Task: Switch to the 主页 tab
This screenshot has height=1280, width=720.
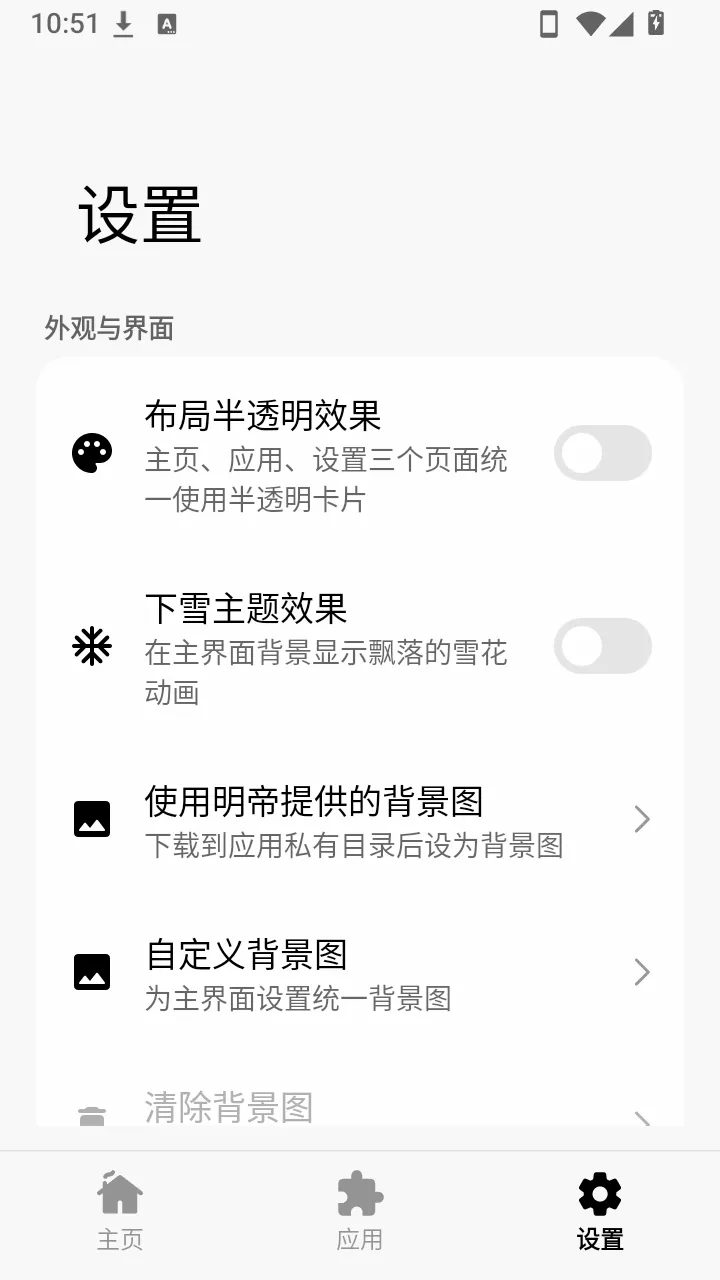Action: pyautogui.click(x=120, y=1210)
